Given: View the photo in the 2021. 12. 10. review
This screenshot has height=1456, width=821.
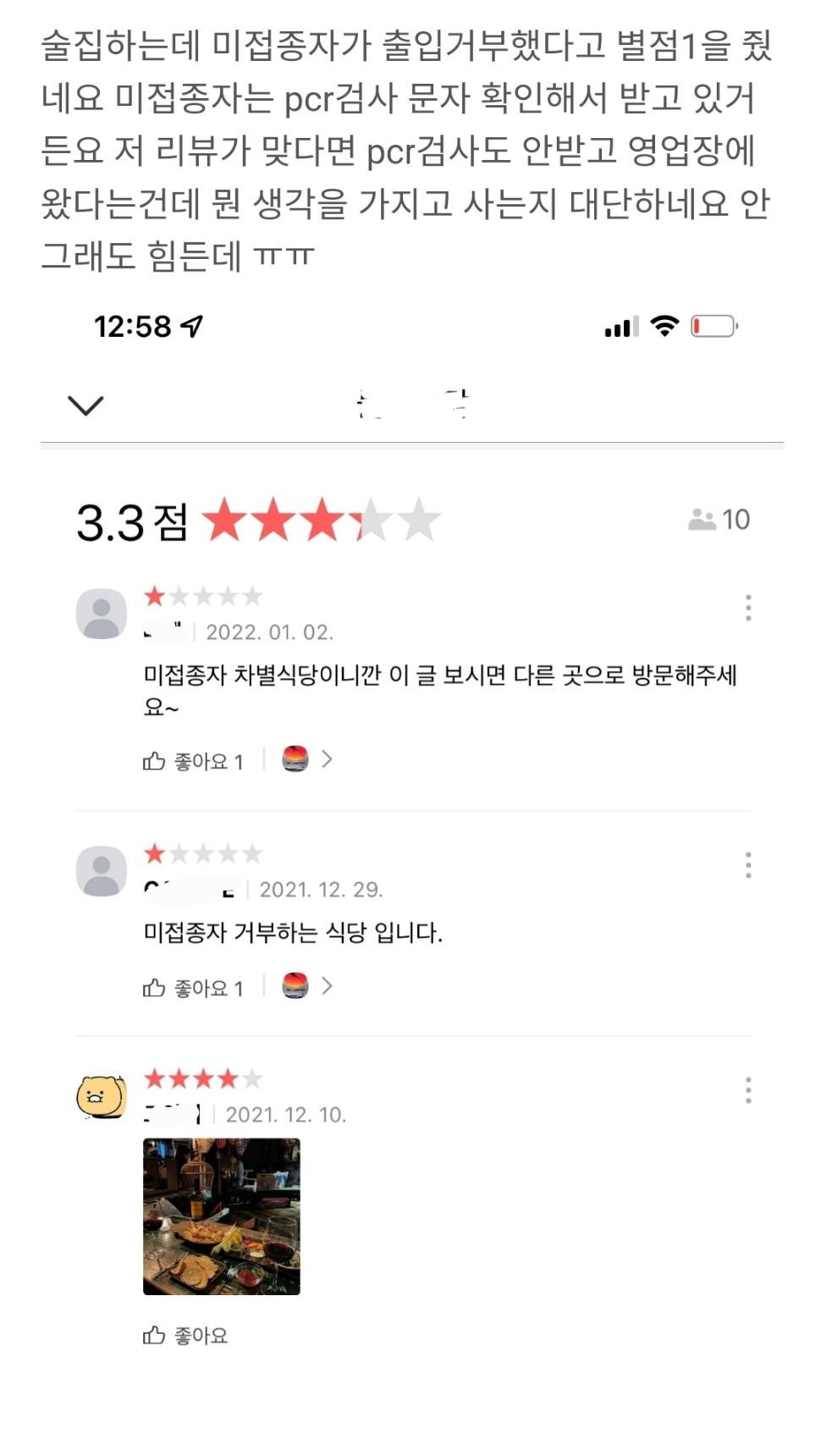Looking at the screenshot, I should click(221, 1216).
